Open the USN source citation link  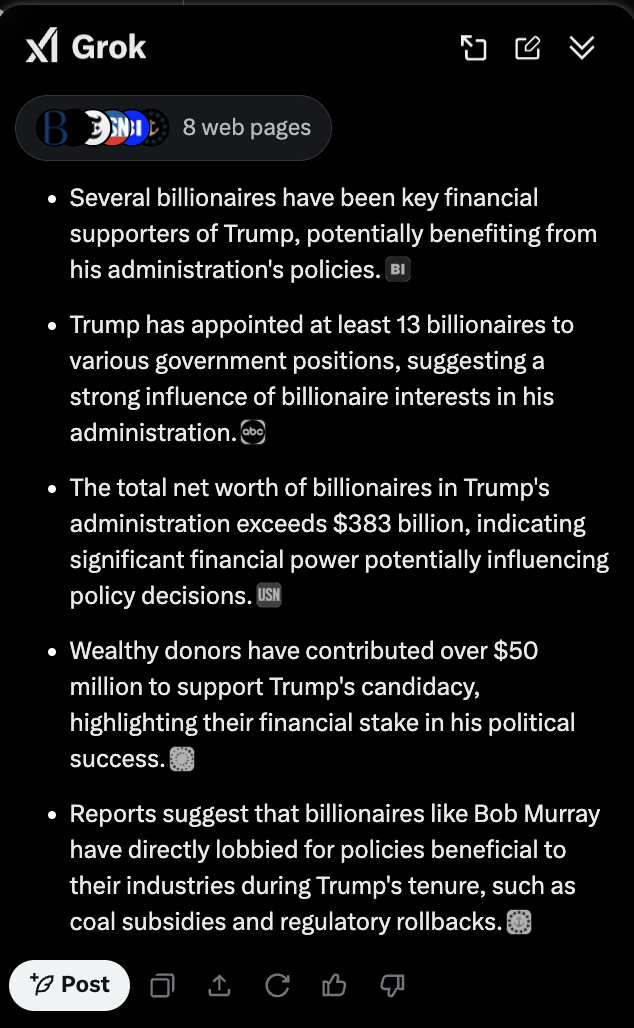[269, 596]
